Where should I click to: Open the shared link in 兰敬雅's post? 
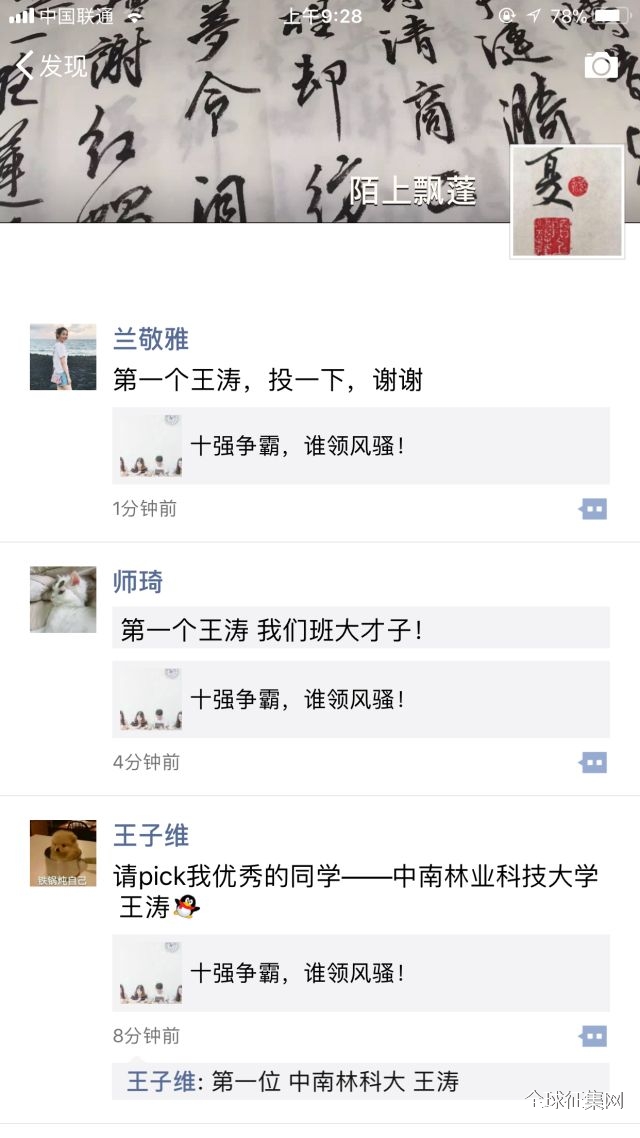[360, 446]
